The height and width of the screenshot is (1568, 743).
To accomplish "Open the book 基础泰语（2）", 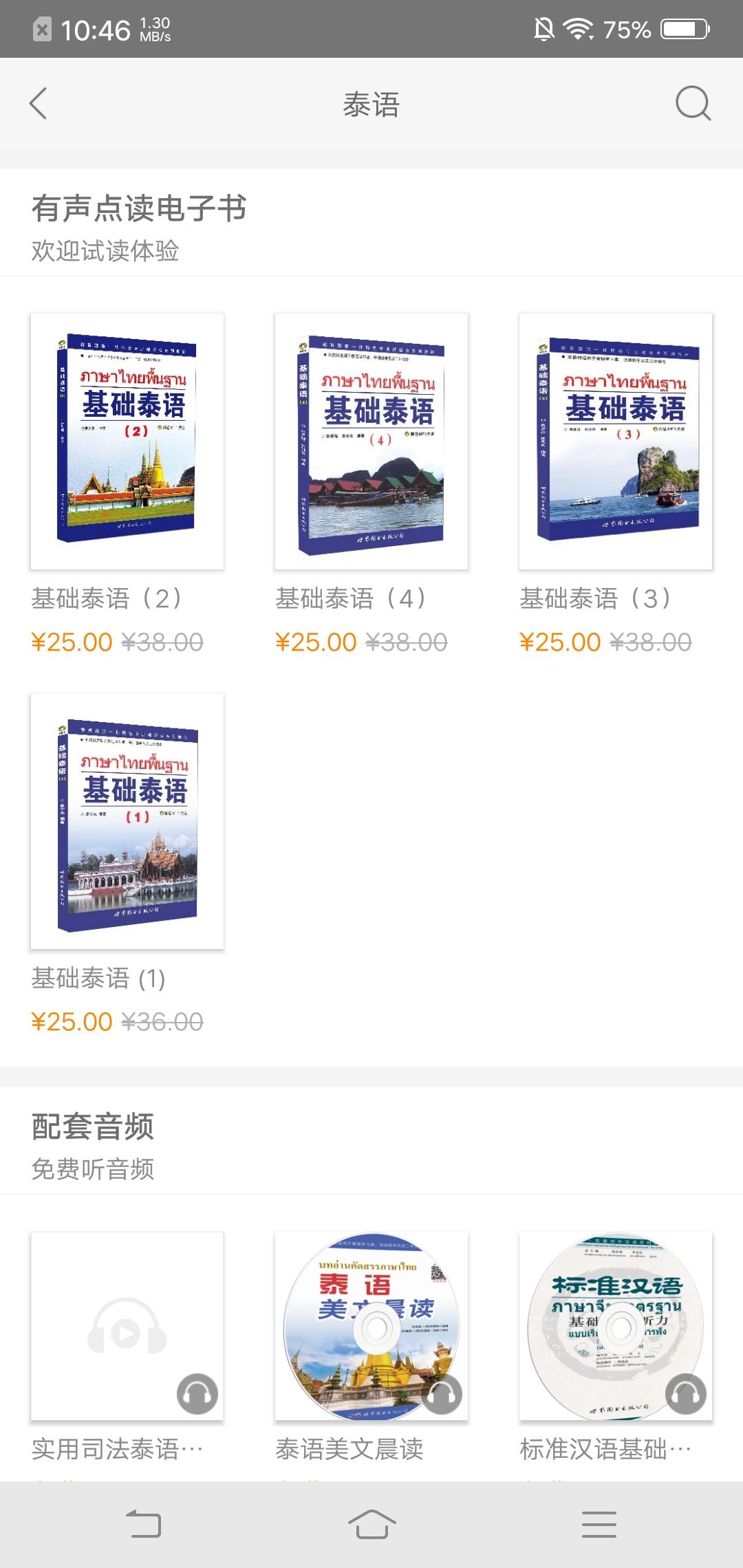I will point(127,442).
